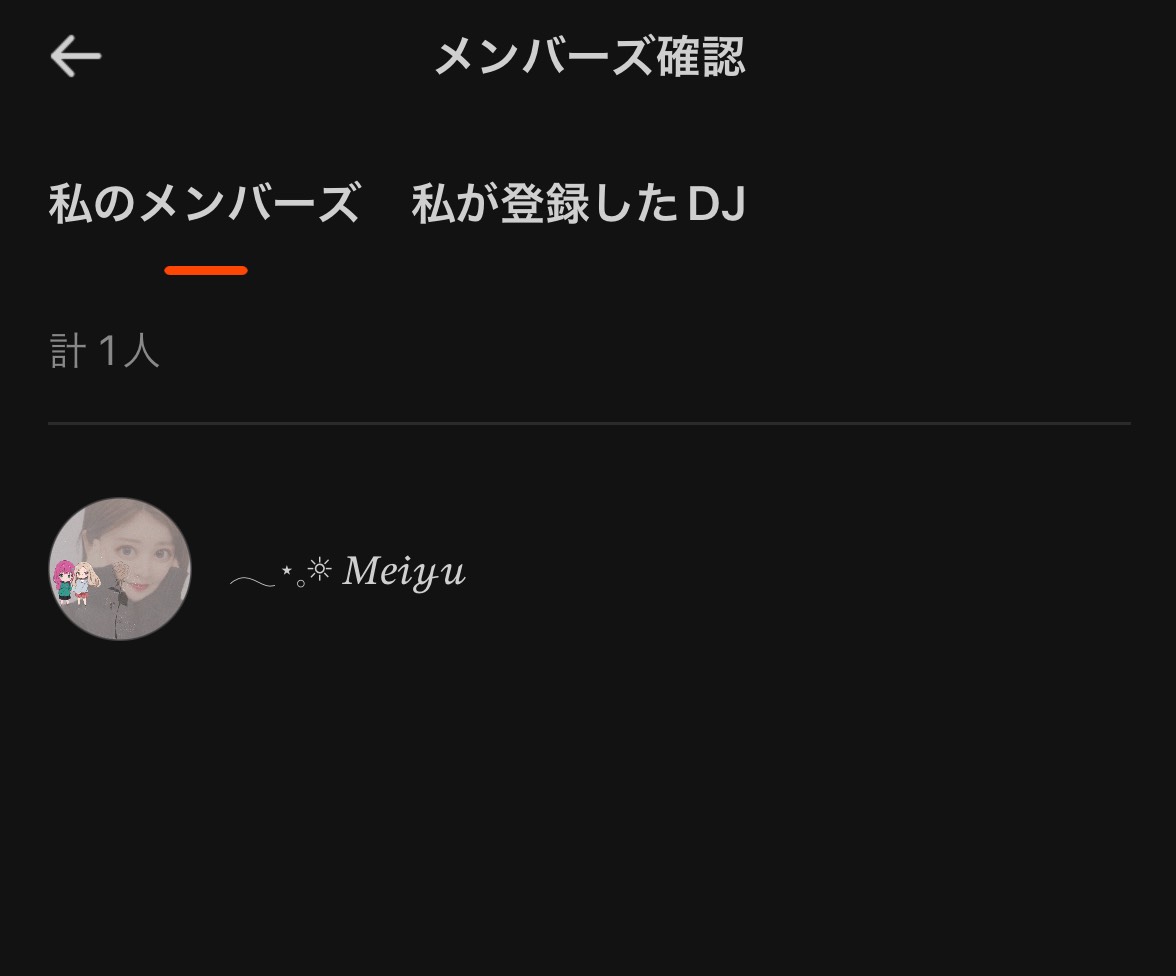Select the 私のメンバーズ tab
This screenshot has height=976, width=1176.
click(204, 204)
